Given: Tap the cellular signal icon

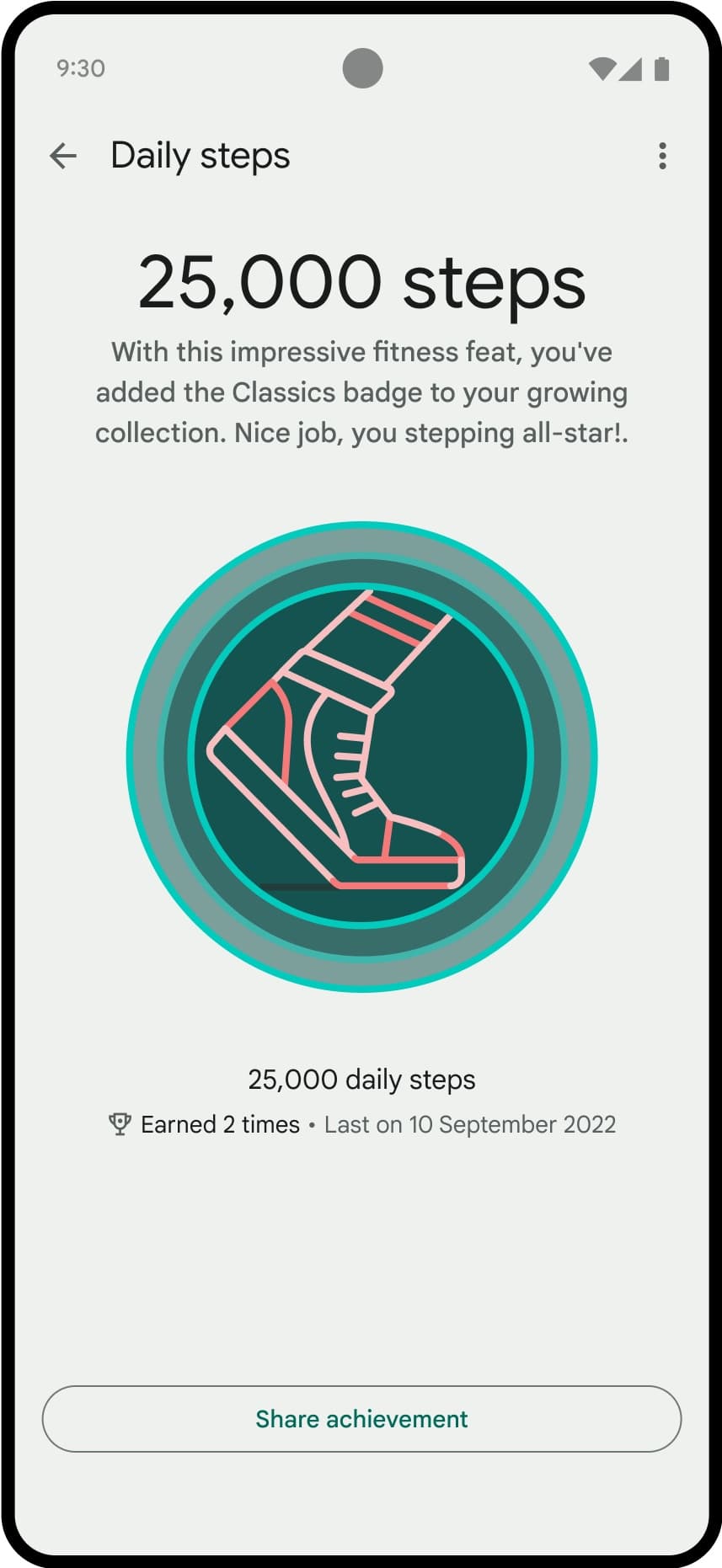Looking at the screenshot, I should click(x=632, y=71).
